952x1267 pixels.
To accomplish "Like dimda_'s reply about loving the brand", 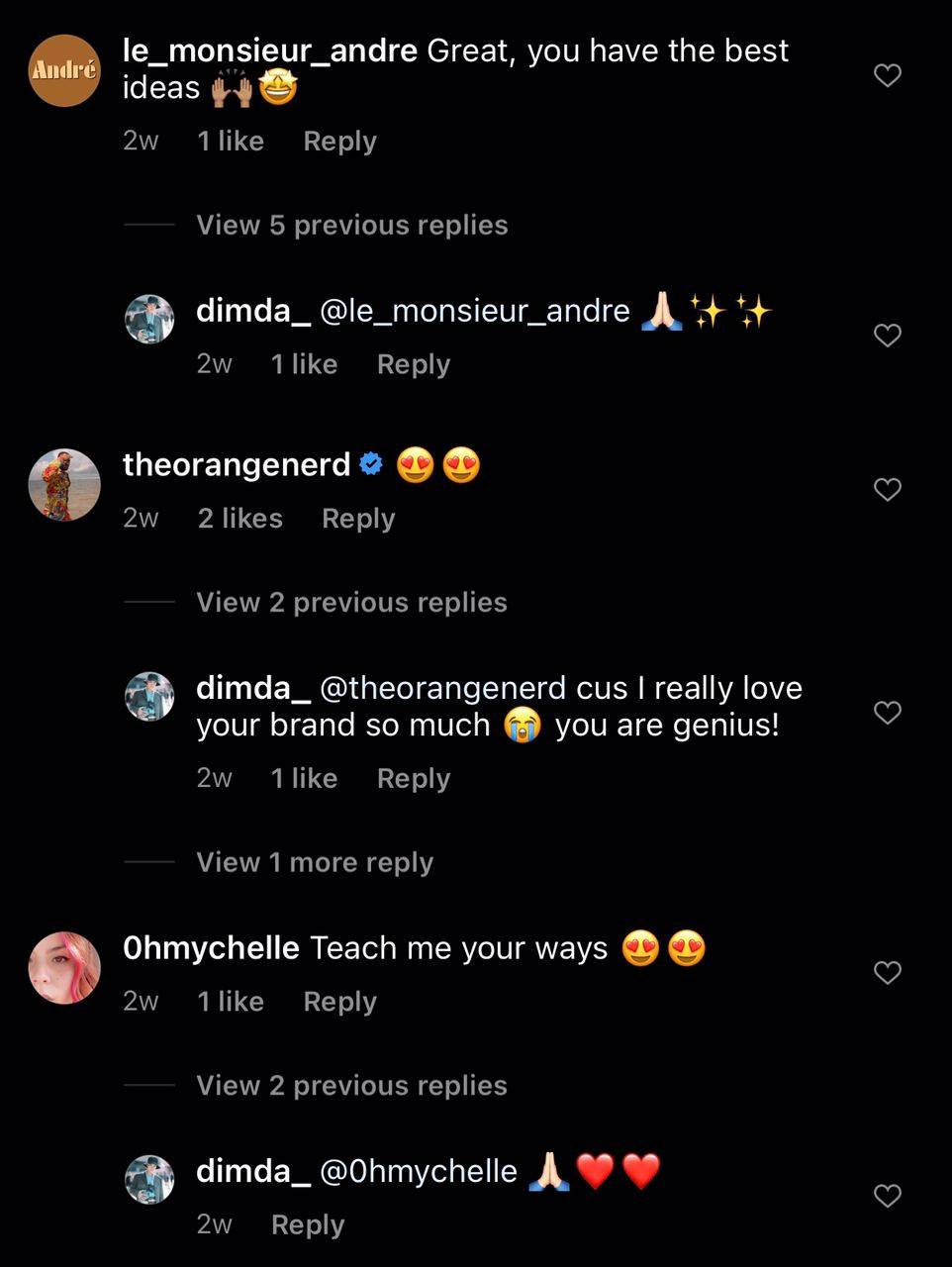I will (x=888, y=713).
